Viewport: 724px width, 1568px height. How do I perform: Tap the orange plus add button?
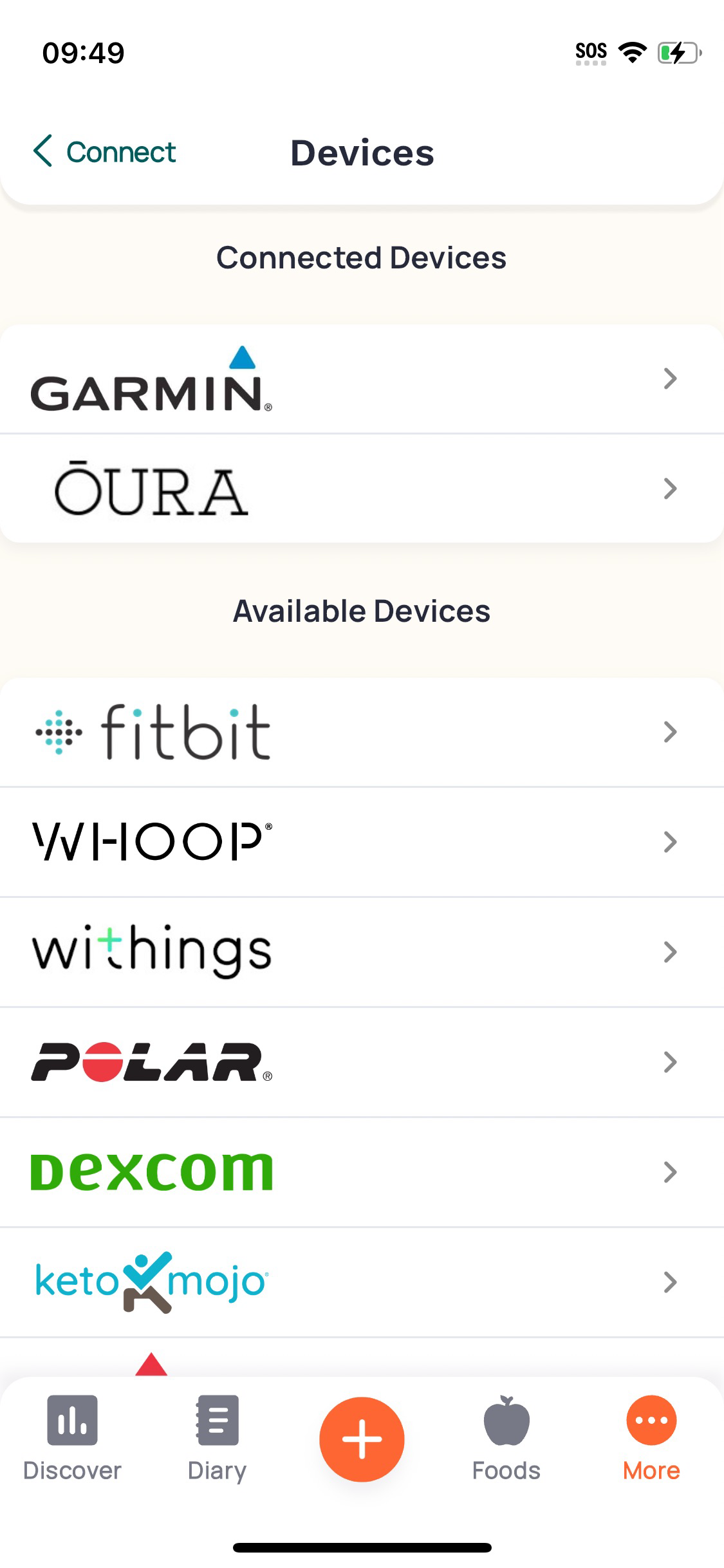pos(362,1439)
